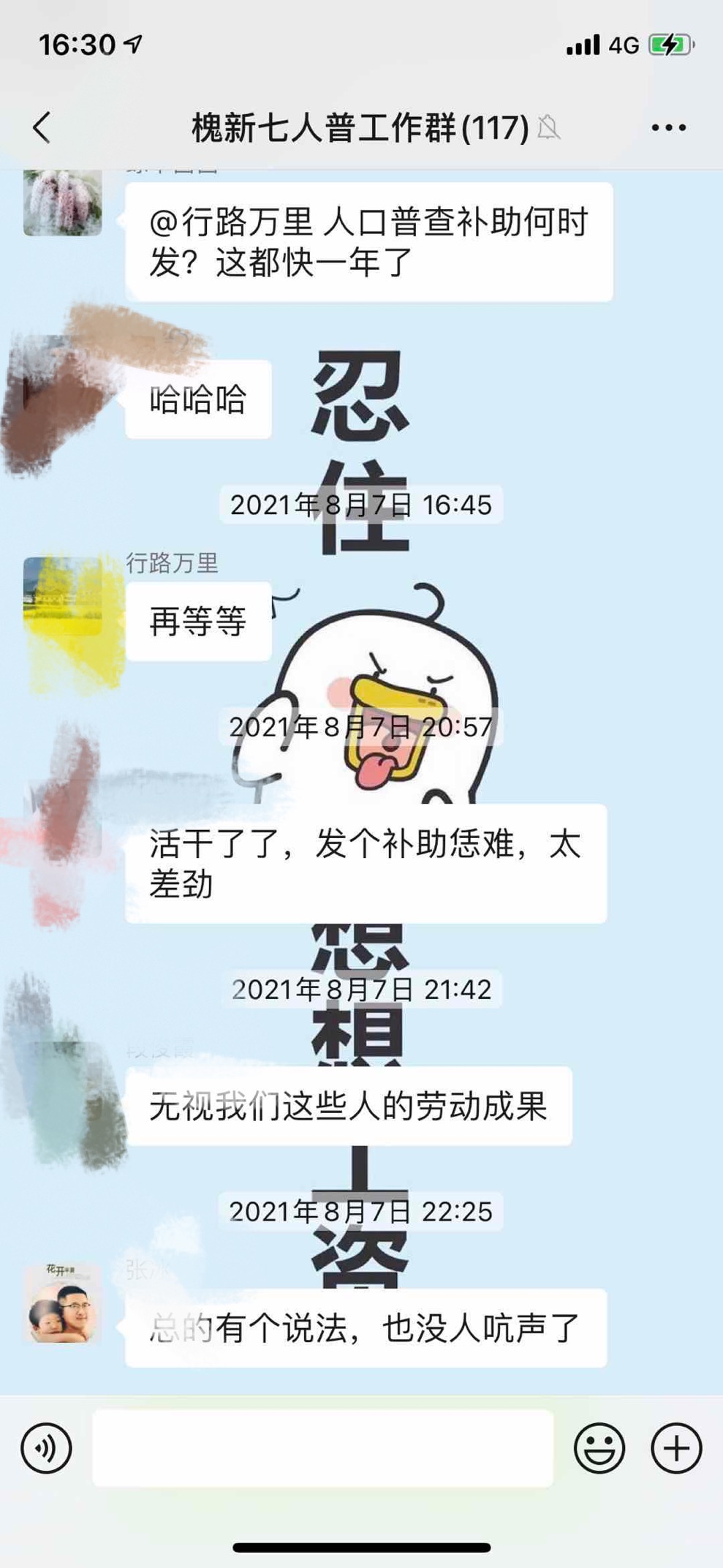Focus the message text field
This screenshot has width=723, height=1568.
[x=322, y=1447]
